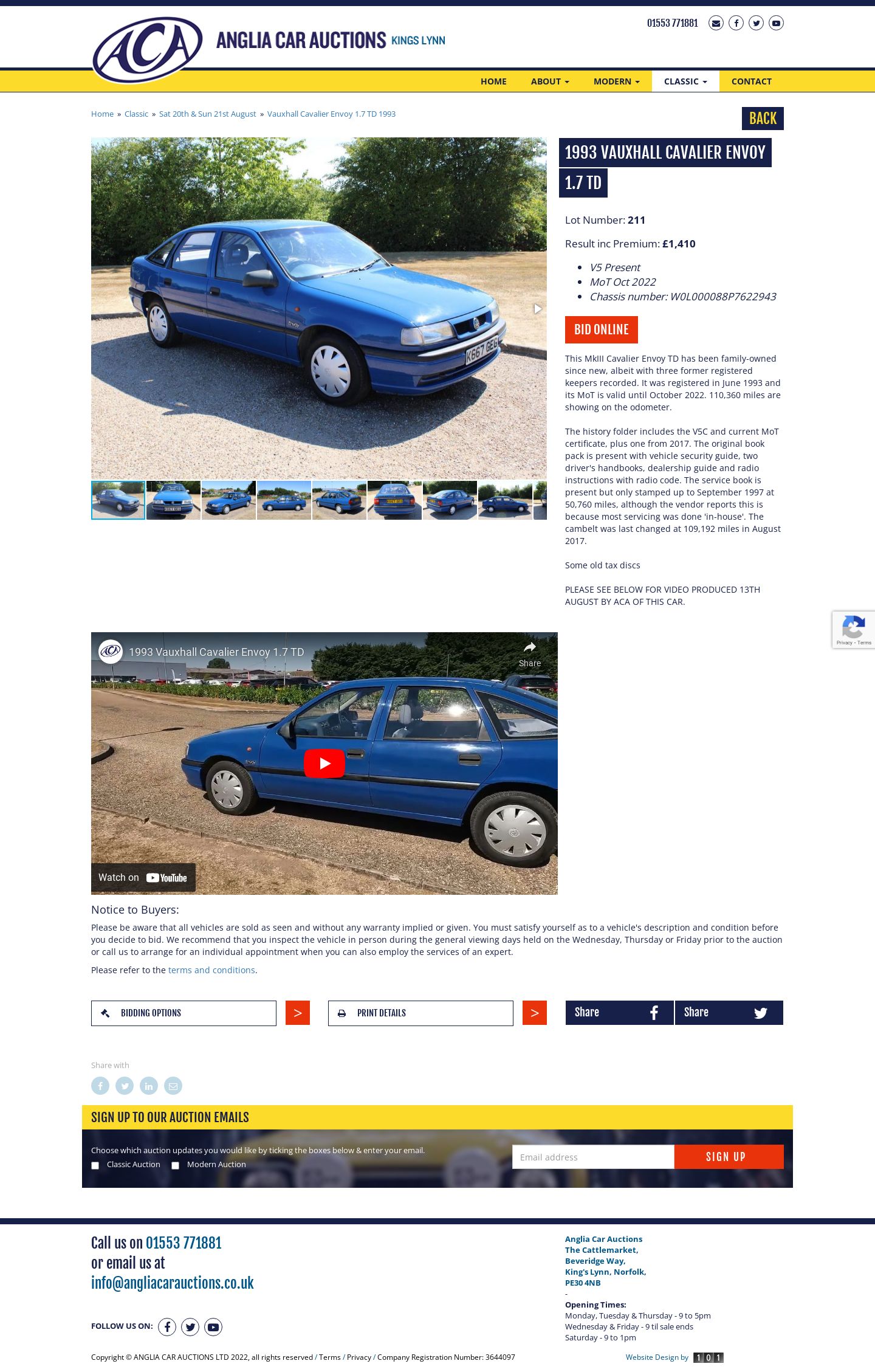
Task: Go to the CONTACT page
Action: pos(751,81)
